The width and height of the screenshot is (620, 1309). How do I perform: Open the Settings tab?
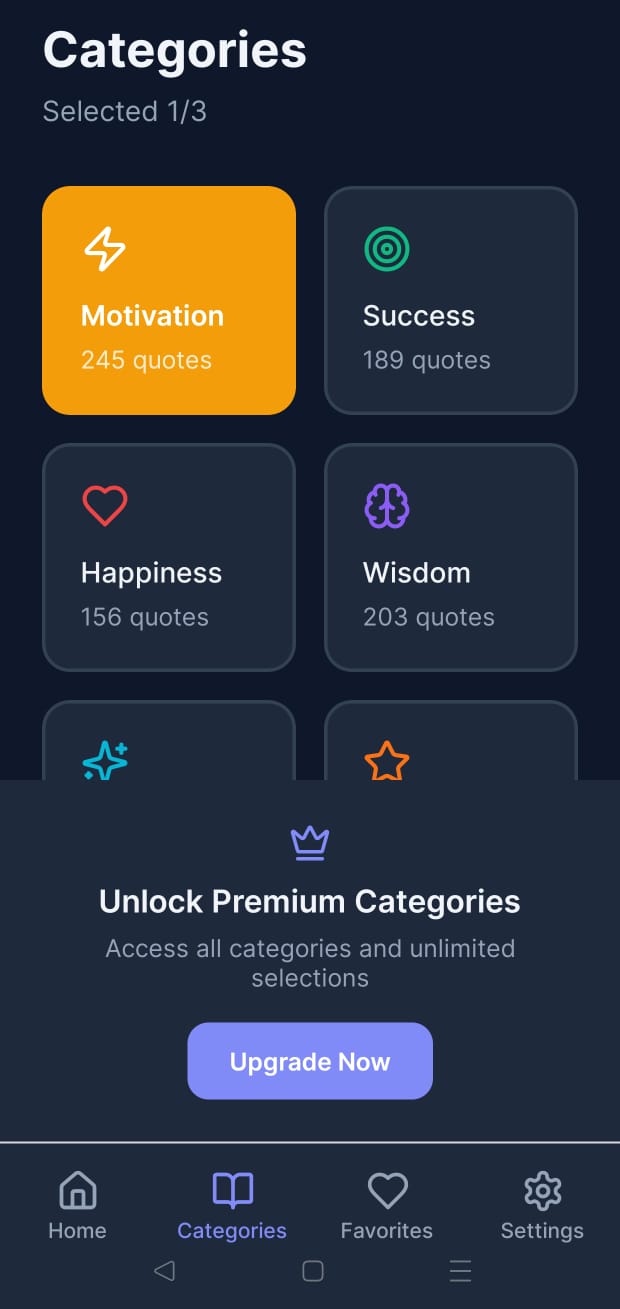[542, 1206]
